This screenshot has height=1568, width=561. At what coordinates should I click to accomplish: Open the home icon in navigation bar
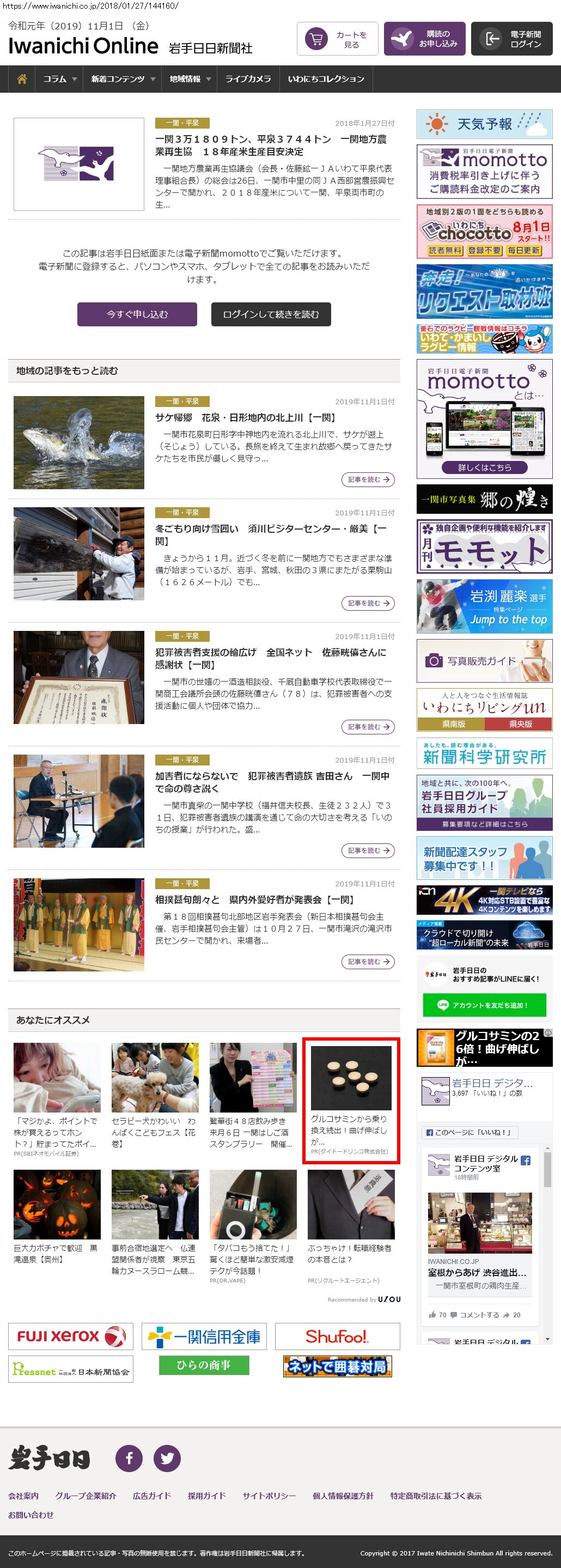pos(22,79)
